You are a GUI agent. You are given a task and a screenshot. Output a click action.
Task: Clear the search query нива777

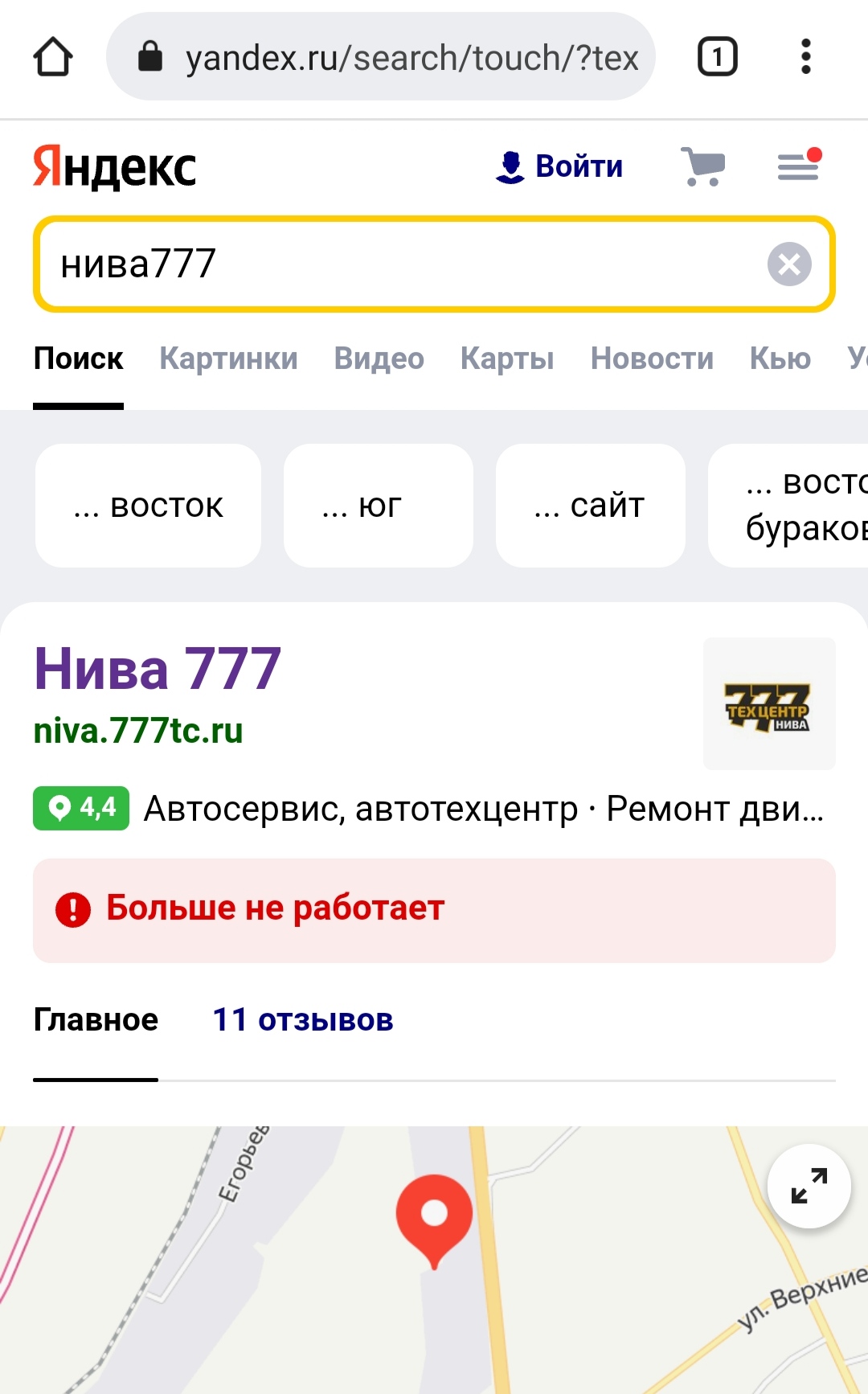(x=789, y=264)
